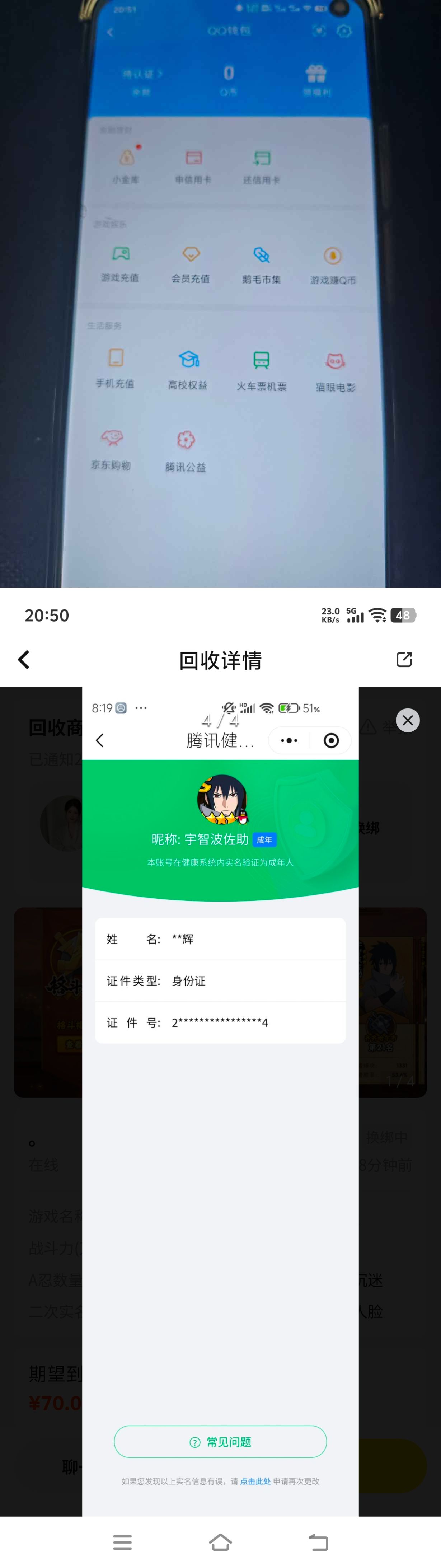Go back from the 回收详情 page

24,659
